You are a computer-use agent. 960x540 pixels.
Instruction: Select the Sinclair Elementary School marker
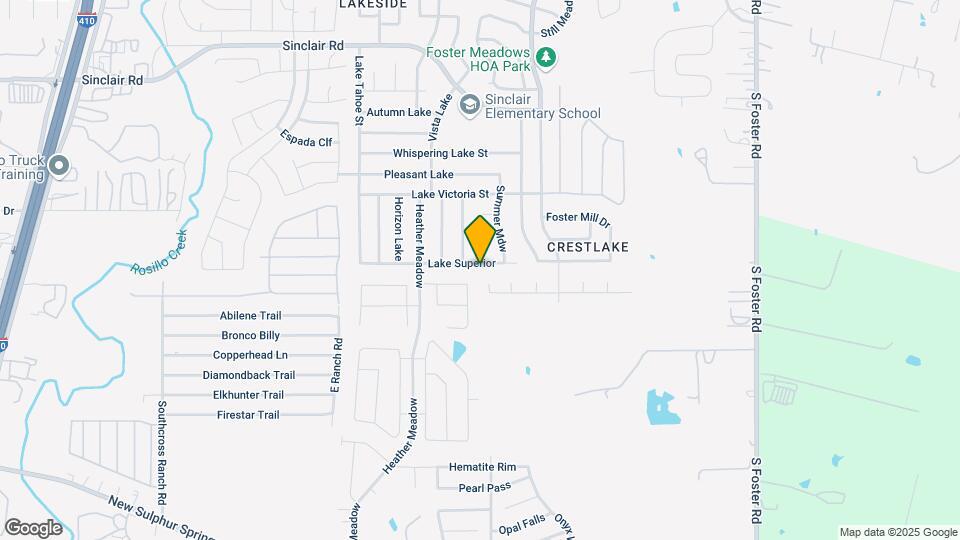tap(469, 104)
